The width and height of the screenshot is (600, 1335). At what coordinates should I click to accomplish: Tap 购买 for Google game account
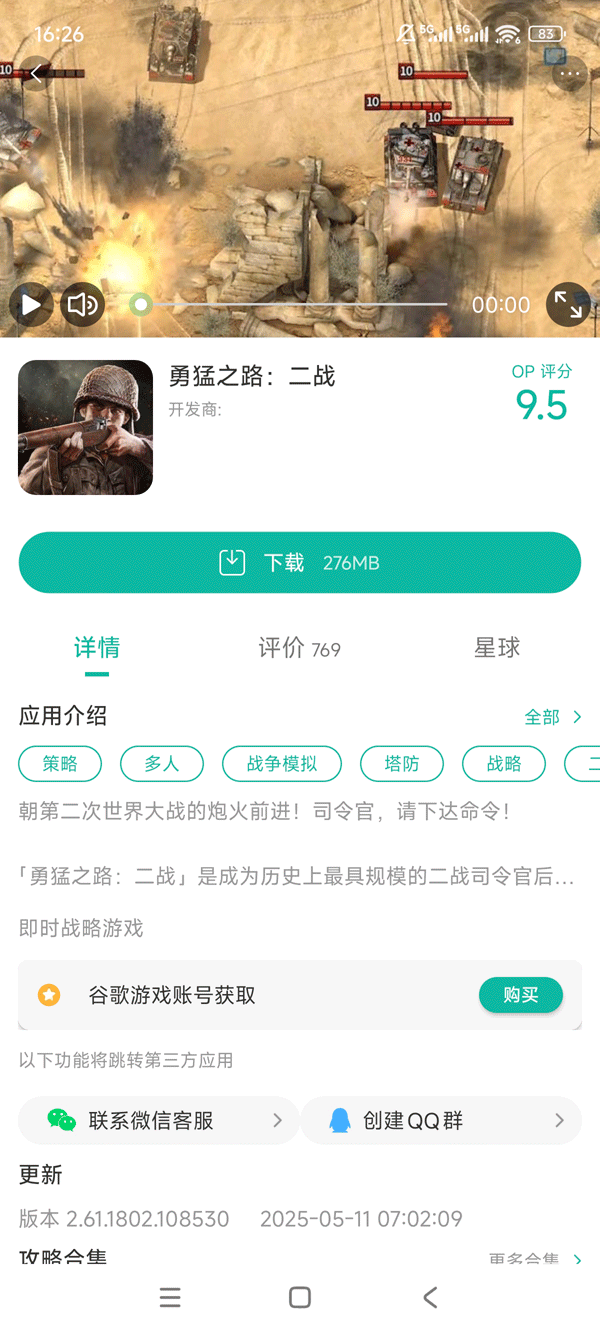pos(520,995)
